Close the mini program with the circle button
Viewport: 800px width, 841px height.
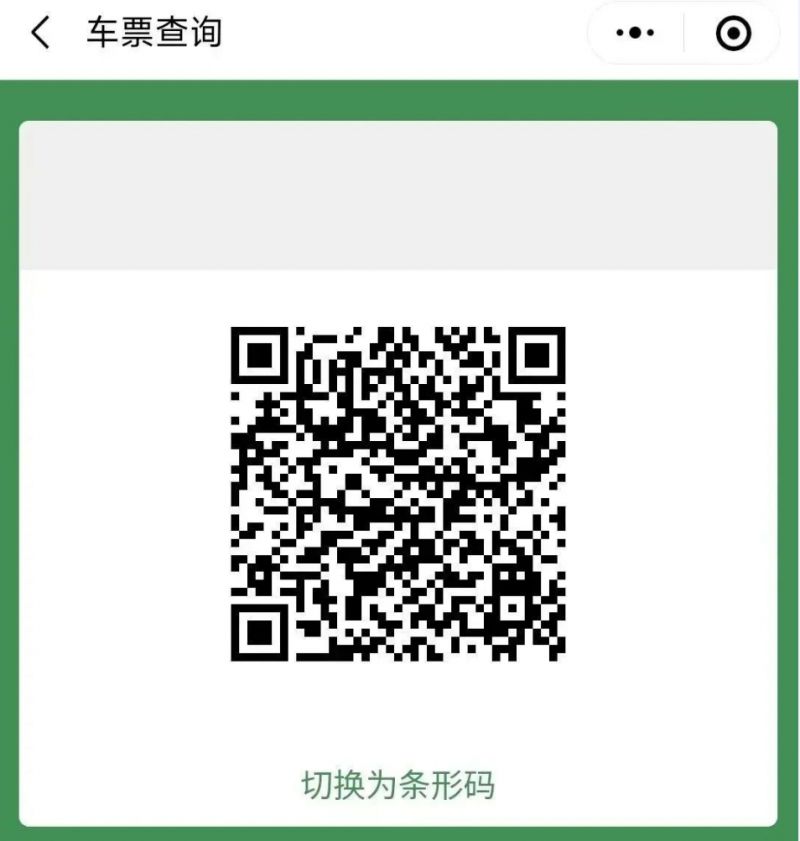tap(734, 34)
